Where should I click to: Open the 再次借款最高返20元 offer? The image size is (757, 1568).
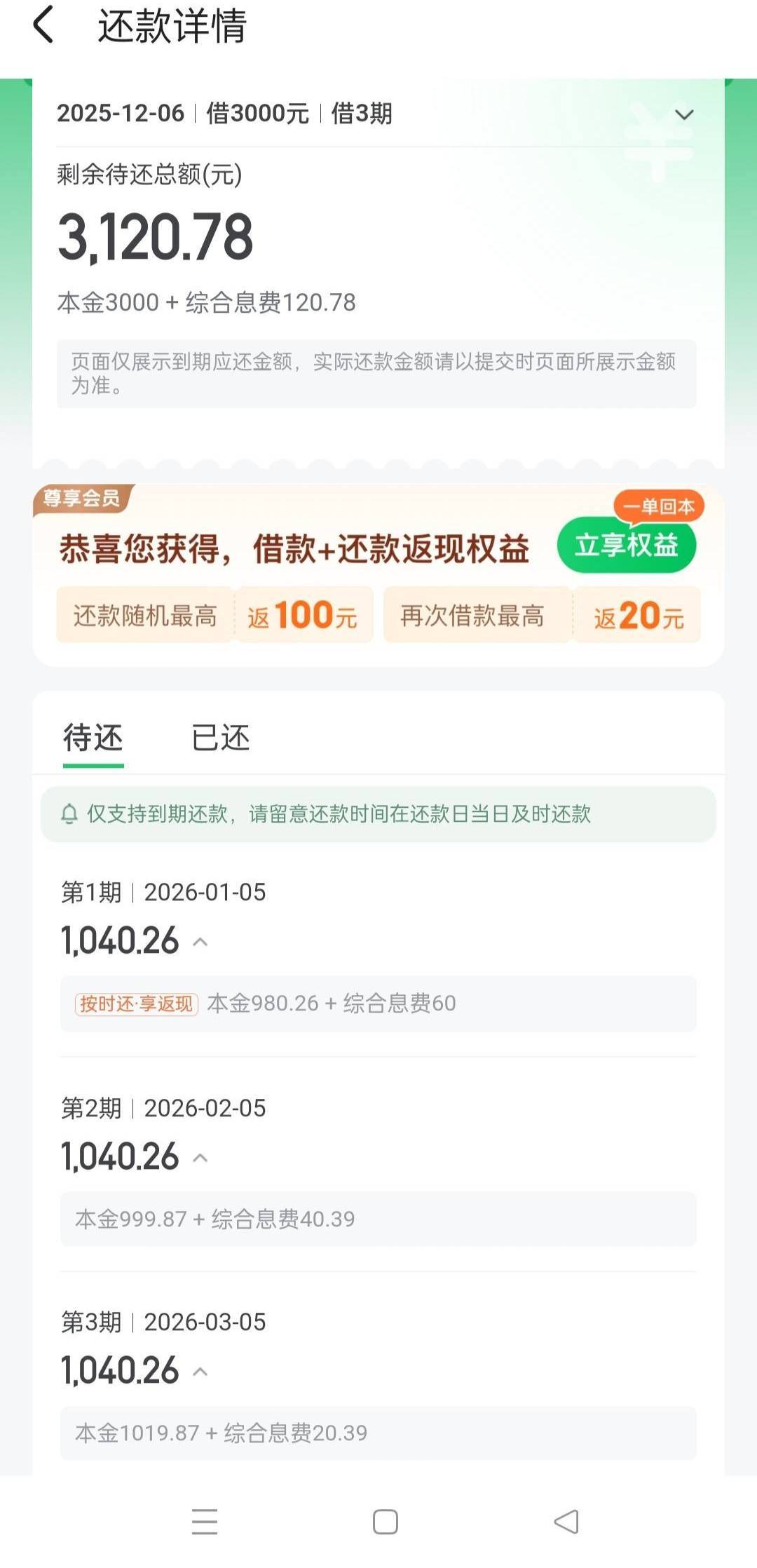point(542,615)
